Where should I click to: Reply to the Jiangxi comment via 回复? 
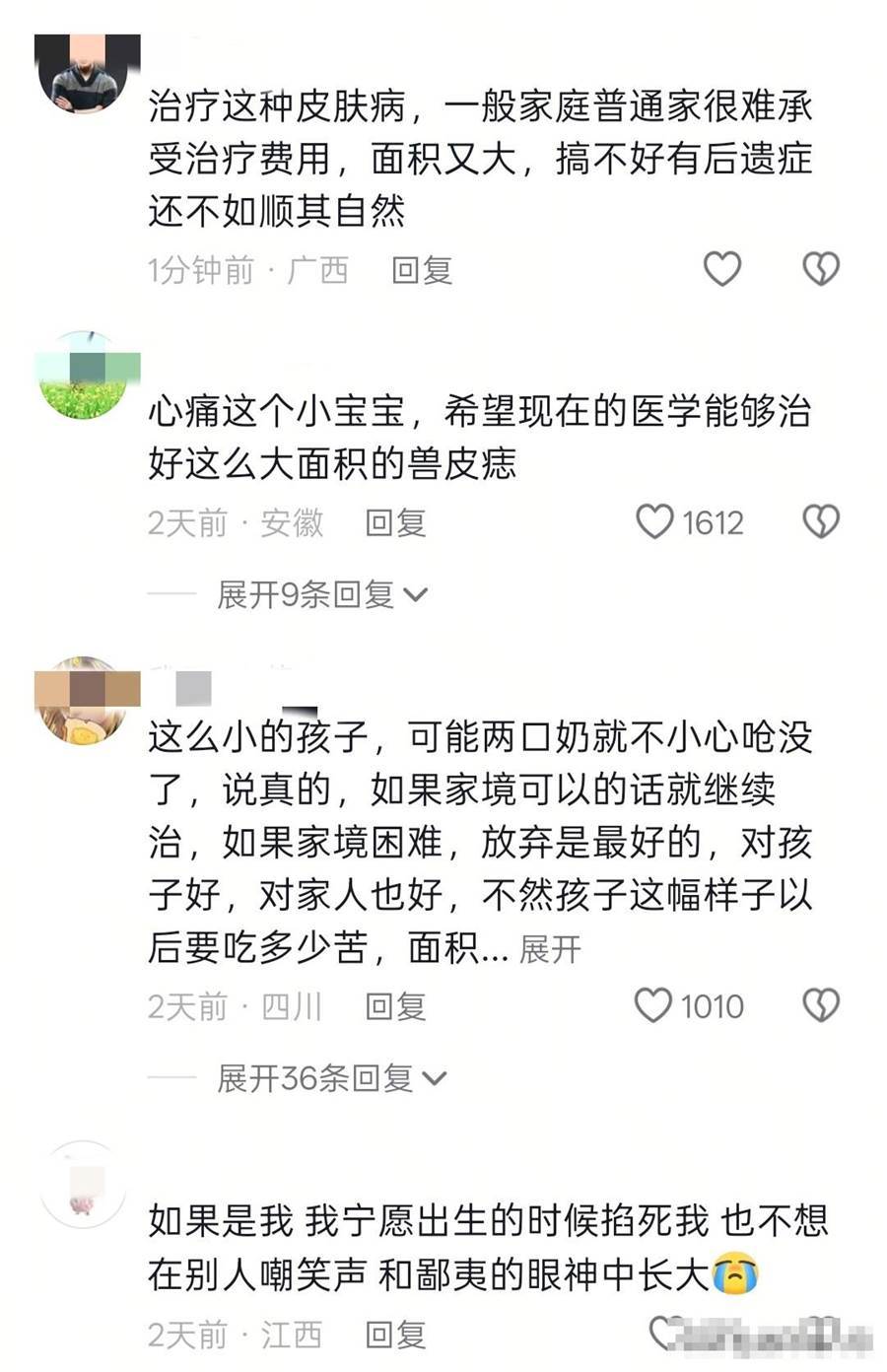[395, 1335]
